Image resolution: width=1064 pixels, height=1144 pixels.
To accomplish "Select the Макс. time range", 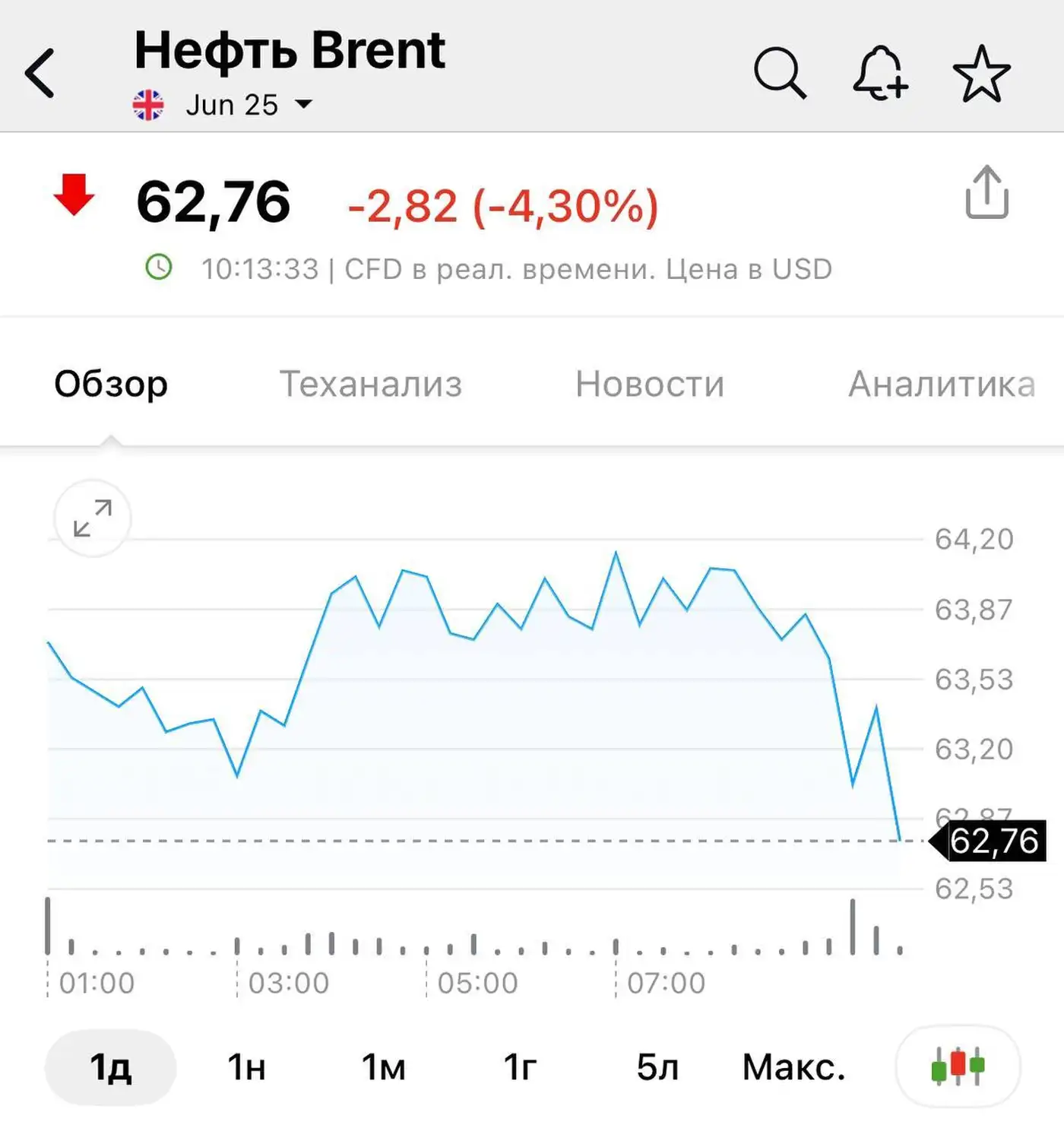I will (x=795, y=1066).
